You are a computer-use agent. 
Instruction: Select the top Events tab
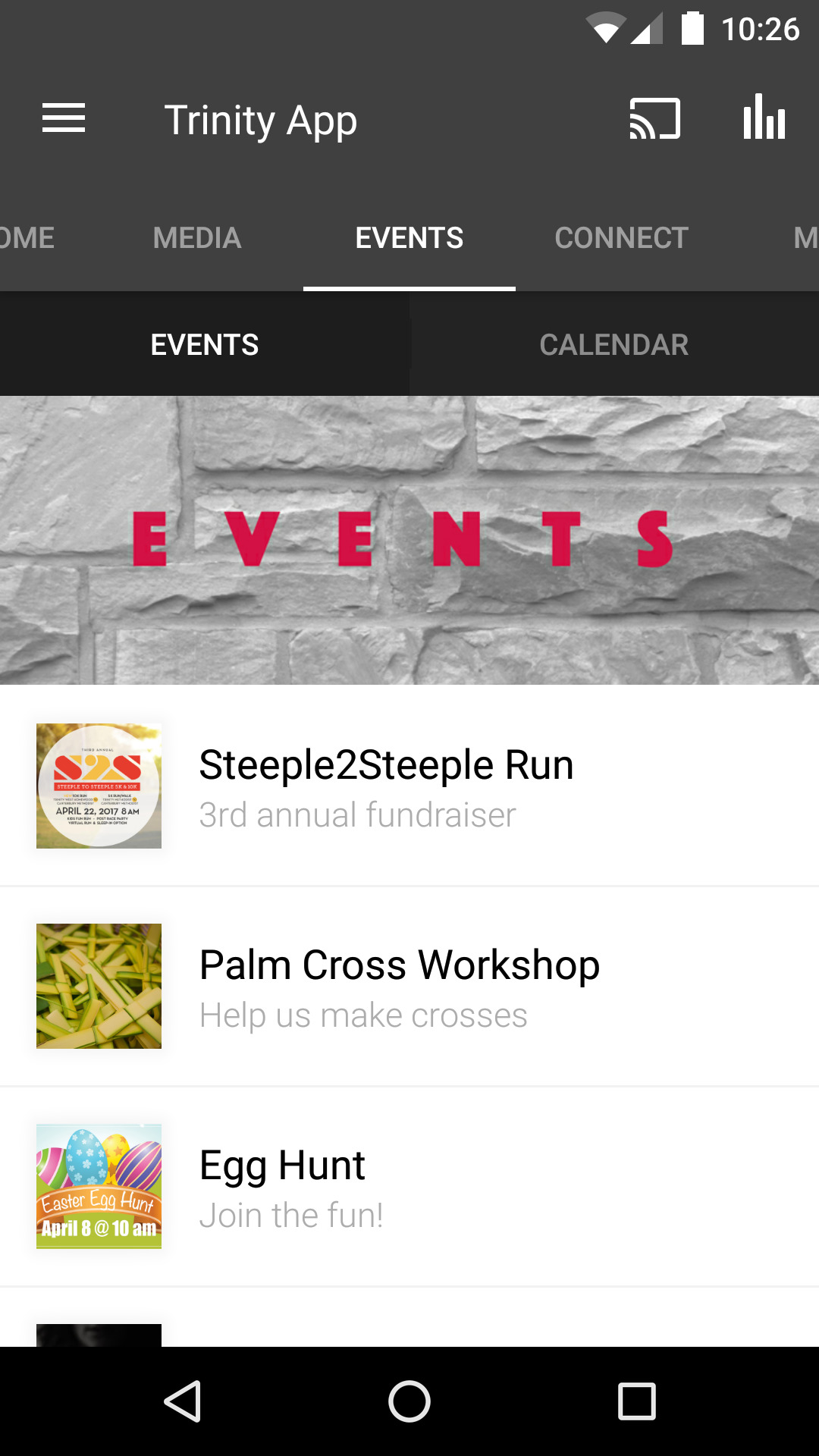pyautogui.click(x=409, y=238)
